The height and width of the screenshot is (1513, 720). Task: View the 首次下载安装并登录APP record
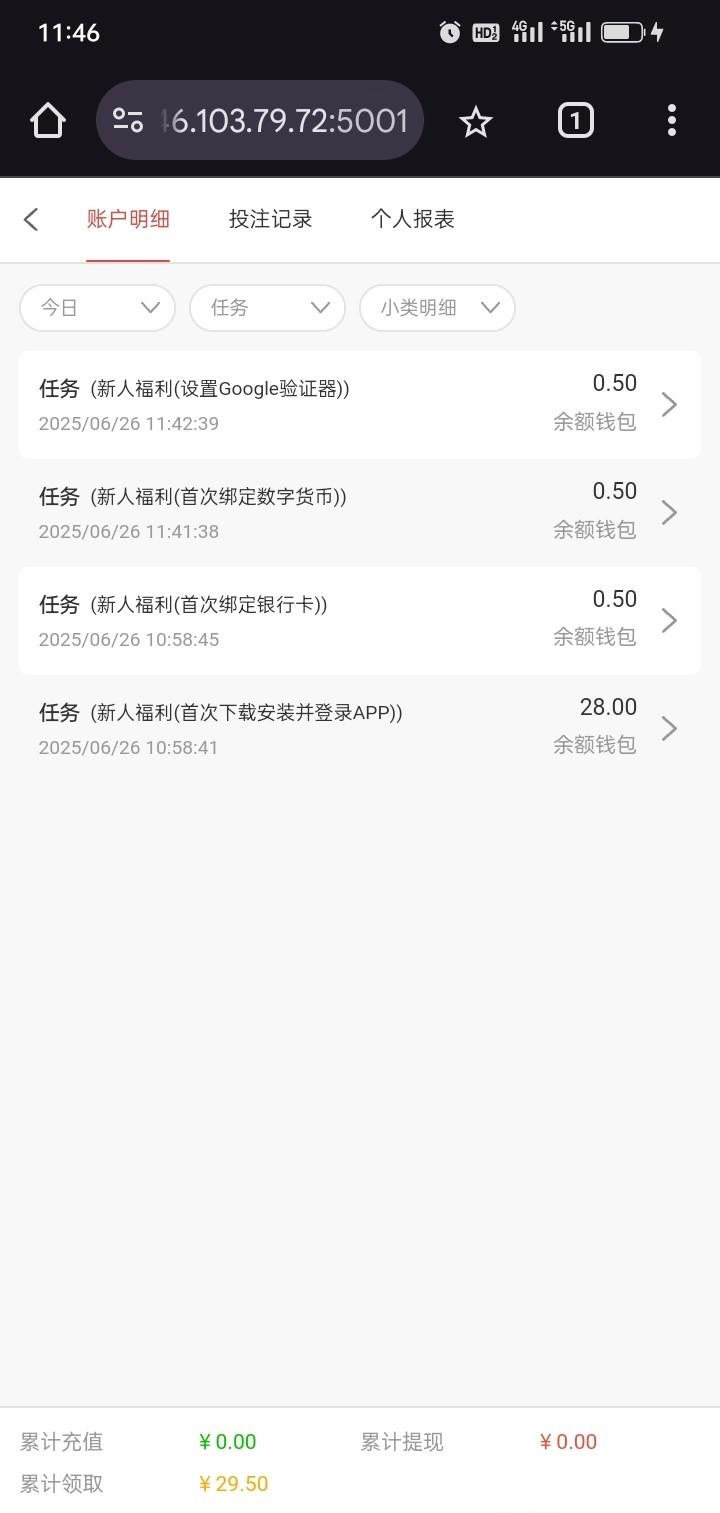click(x=360, y=728)
